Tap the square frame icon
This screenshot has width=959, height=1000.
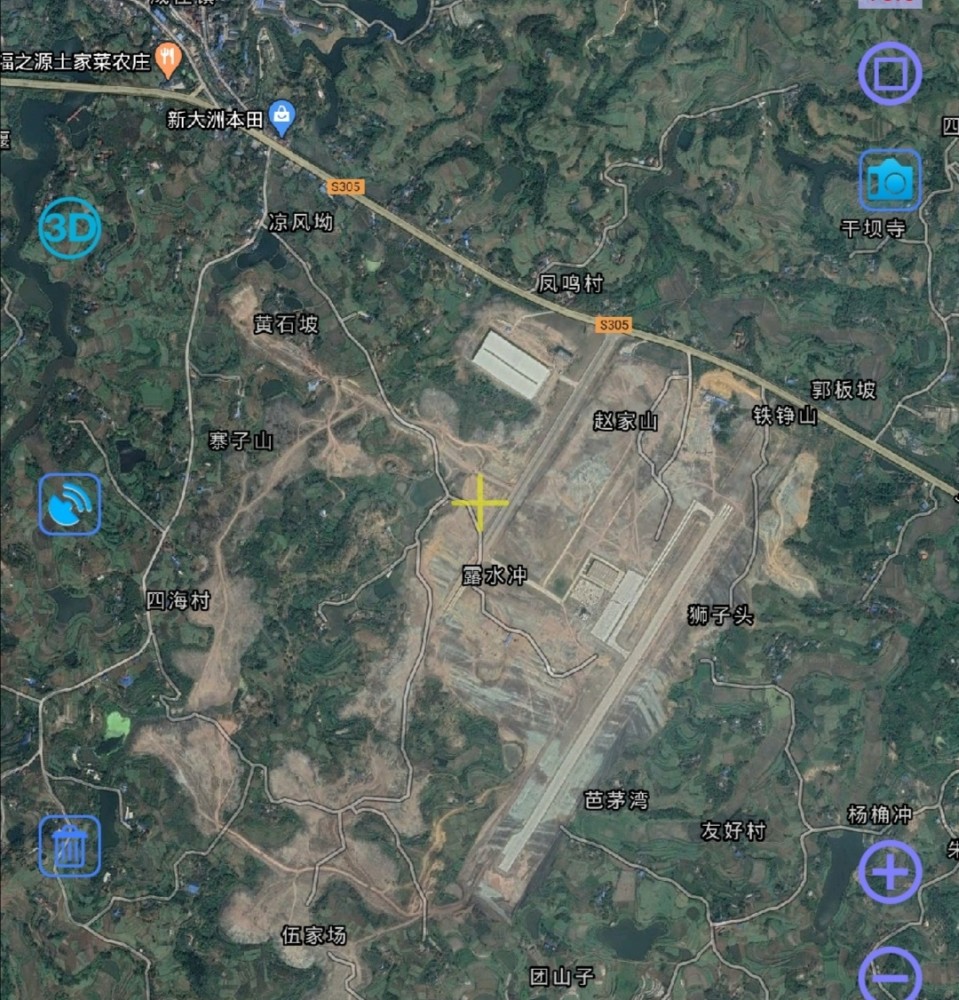click(x=890, y=74)
